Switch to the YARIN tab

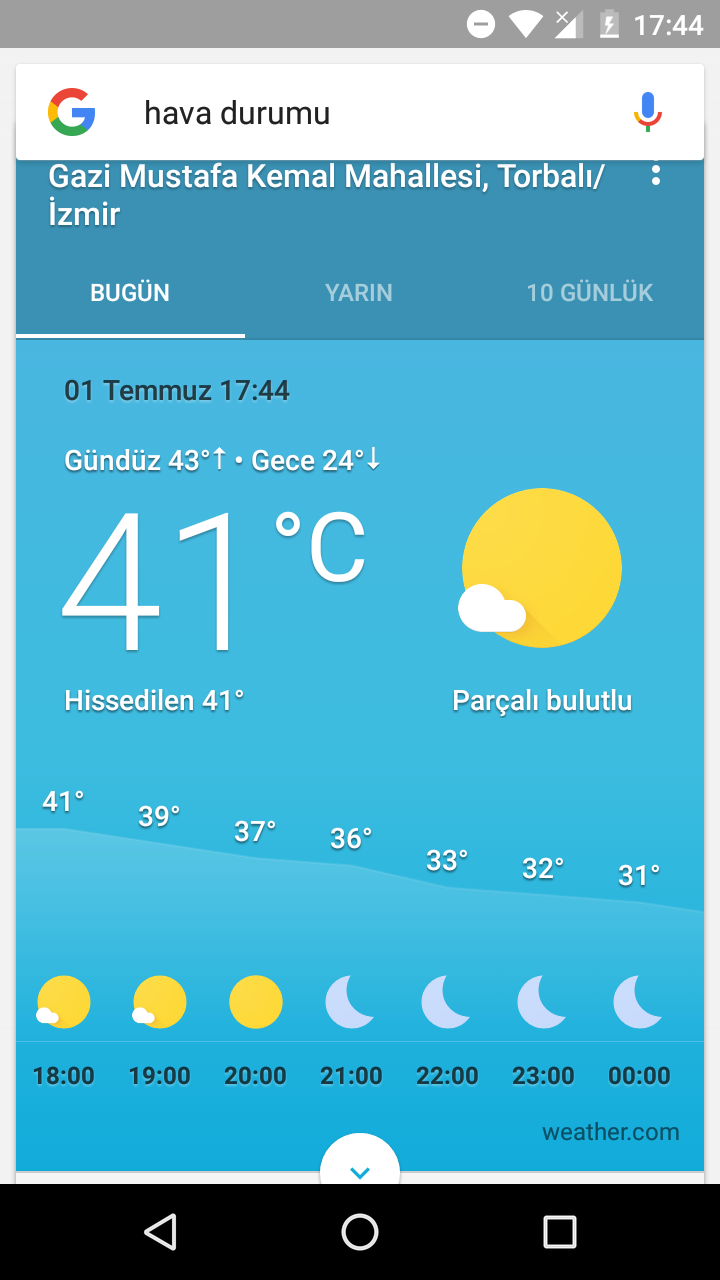[359, 293]
